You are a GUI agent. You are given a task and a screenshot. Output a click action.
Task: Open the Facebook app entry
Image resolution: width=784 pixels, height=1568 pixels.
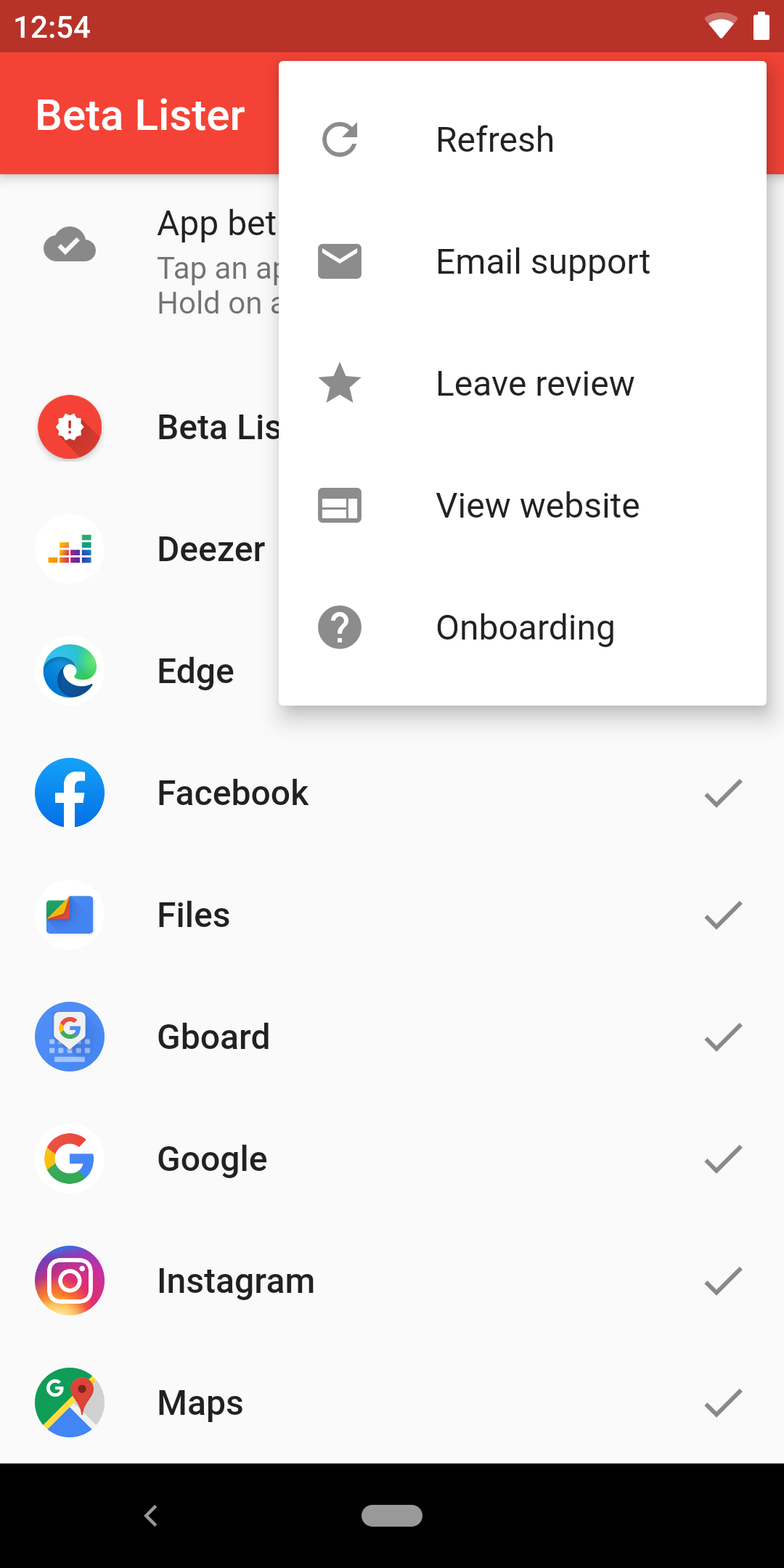point(392,793)
